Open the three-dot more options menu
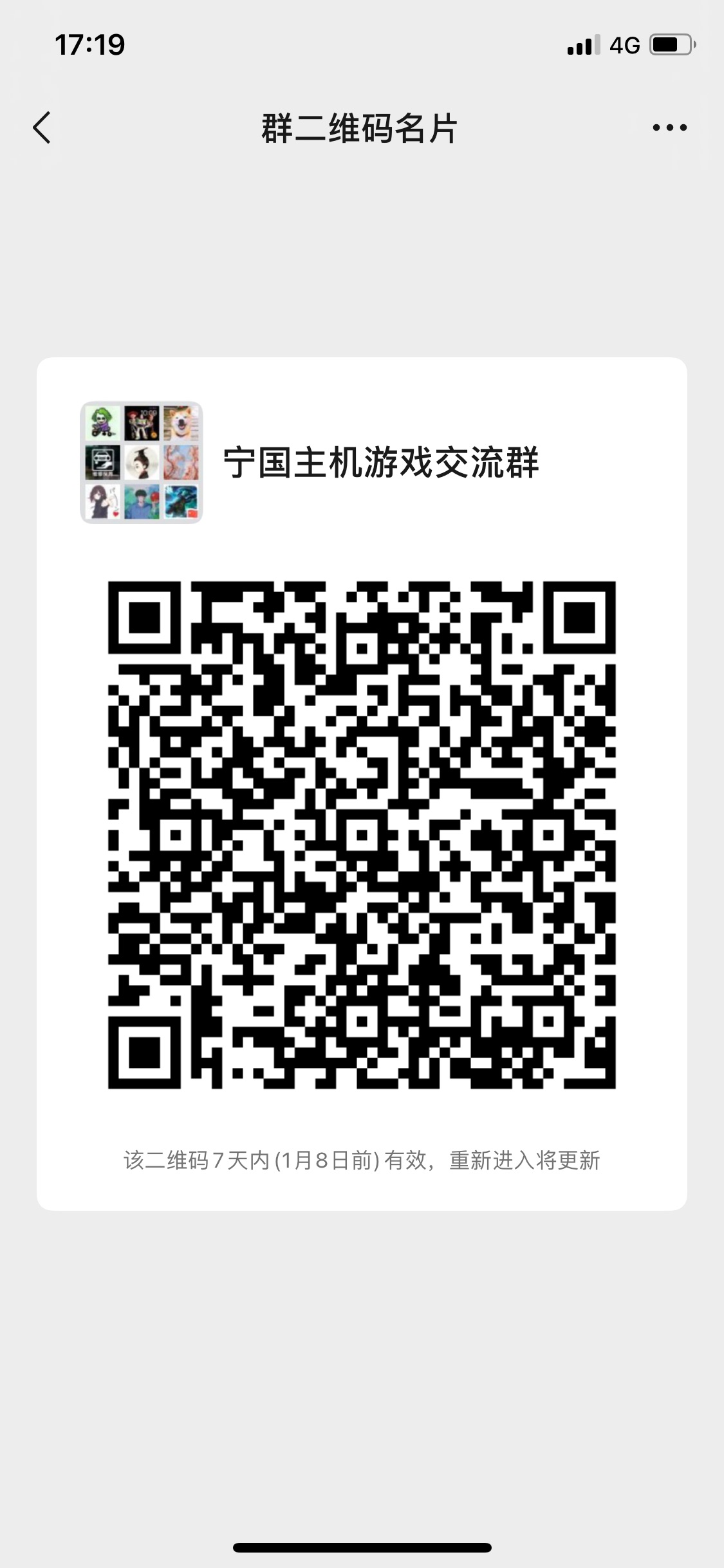 pyautogui.click(x=669, y=127)
